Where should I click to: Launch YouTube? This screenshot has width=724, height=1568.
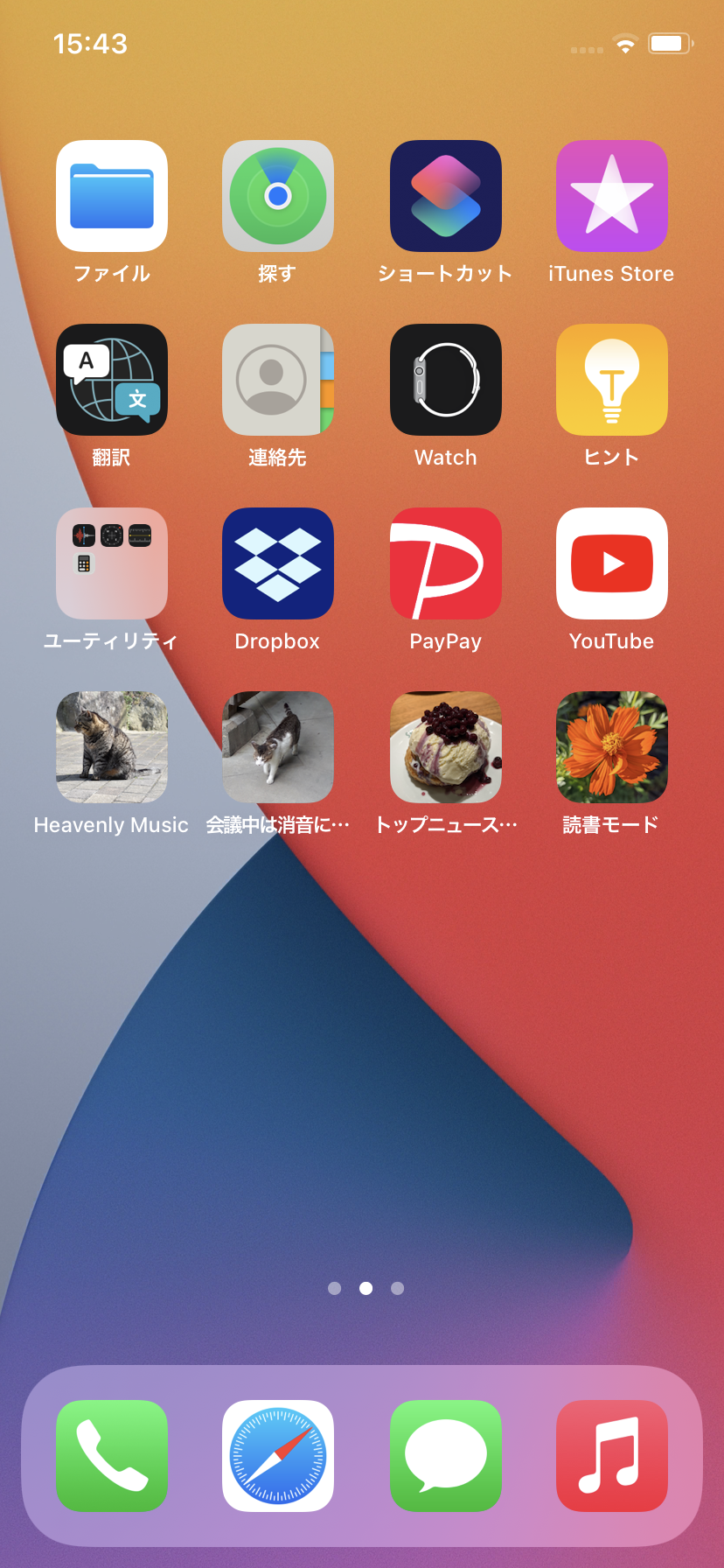[x=612, y=563]
